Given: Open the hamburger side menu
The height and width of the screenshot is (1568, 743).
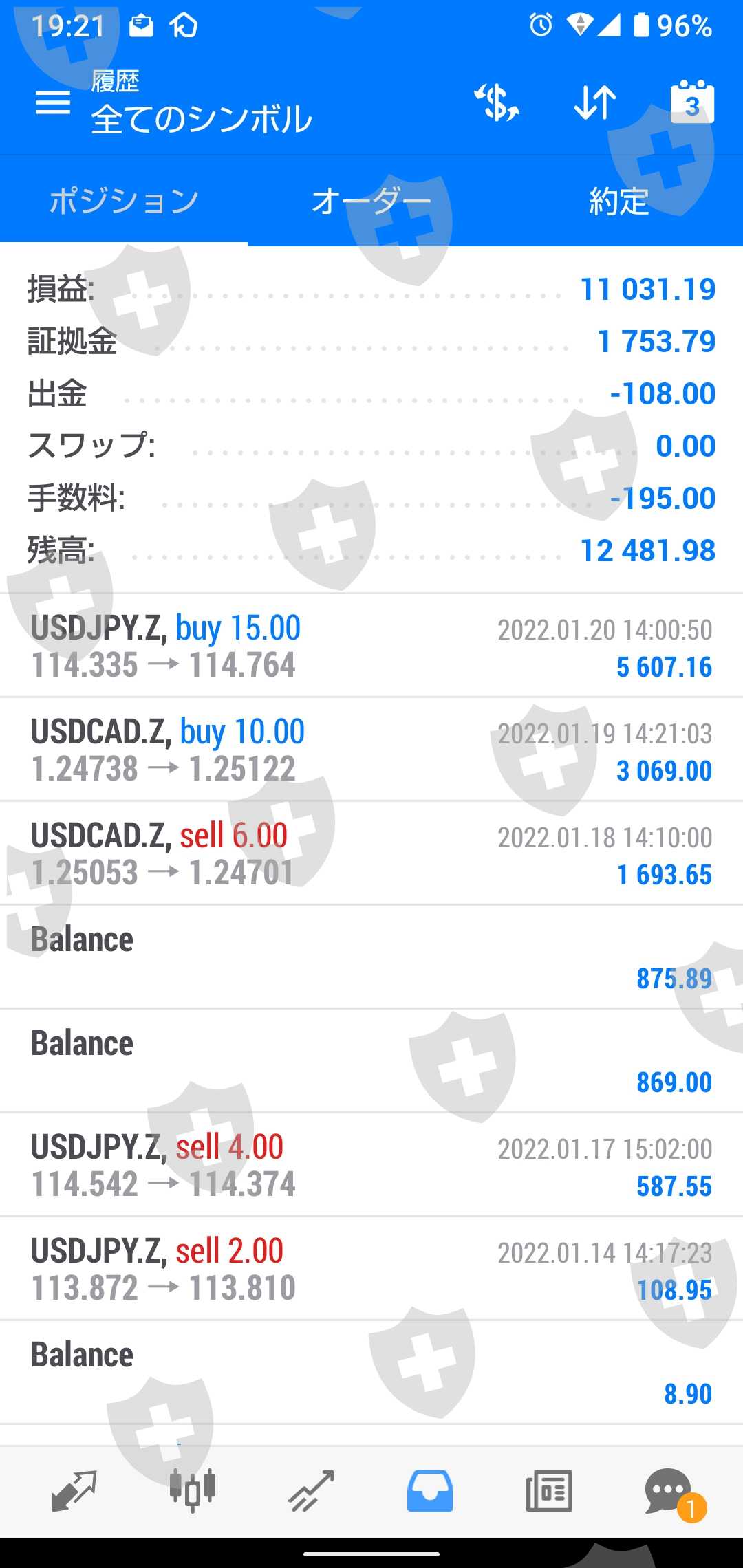Looking at the screenshot, I should 53,104.
